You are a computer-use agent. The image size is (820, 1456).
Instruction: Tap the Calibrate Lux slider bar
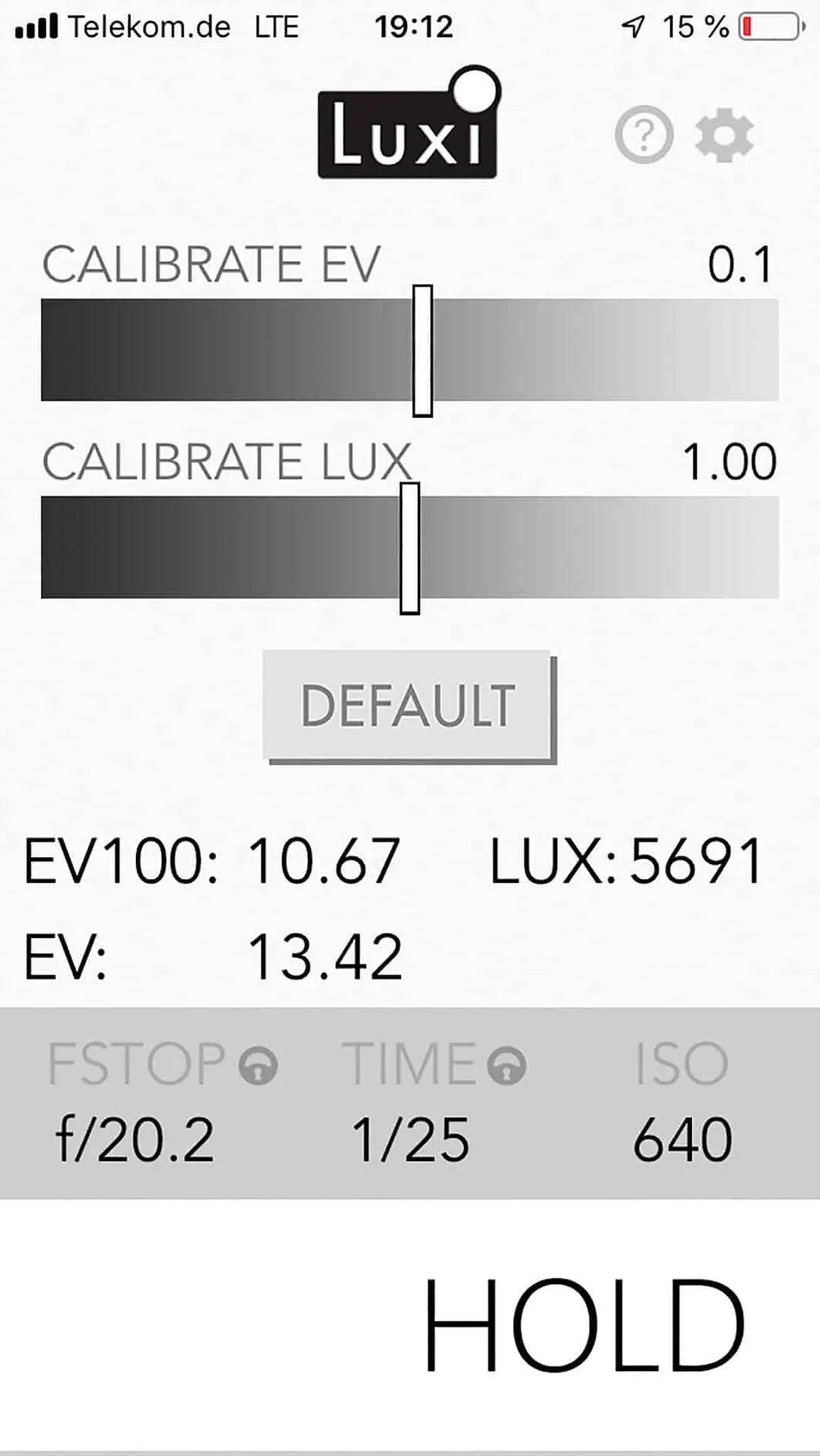tap(410, 547)
